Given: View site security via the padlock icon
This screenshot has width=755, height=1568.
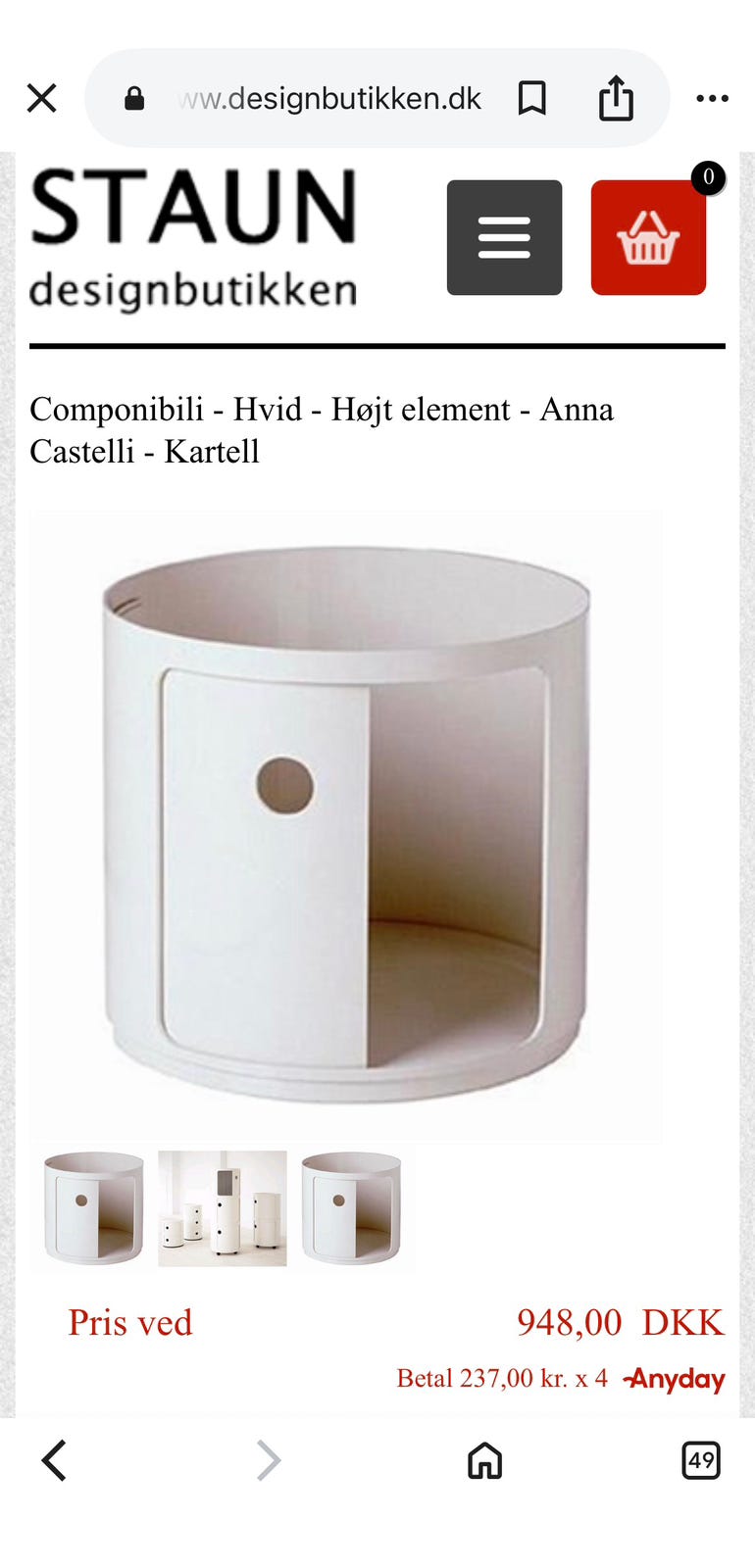Looking at the screenshot, I should click(x=134, y=98).
